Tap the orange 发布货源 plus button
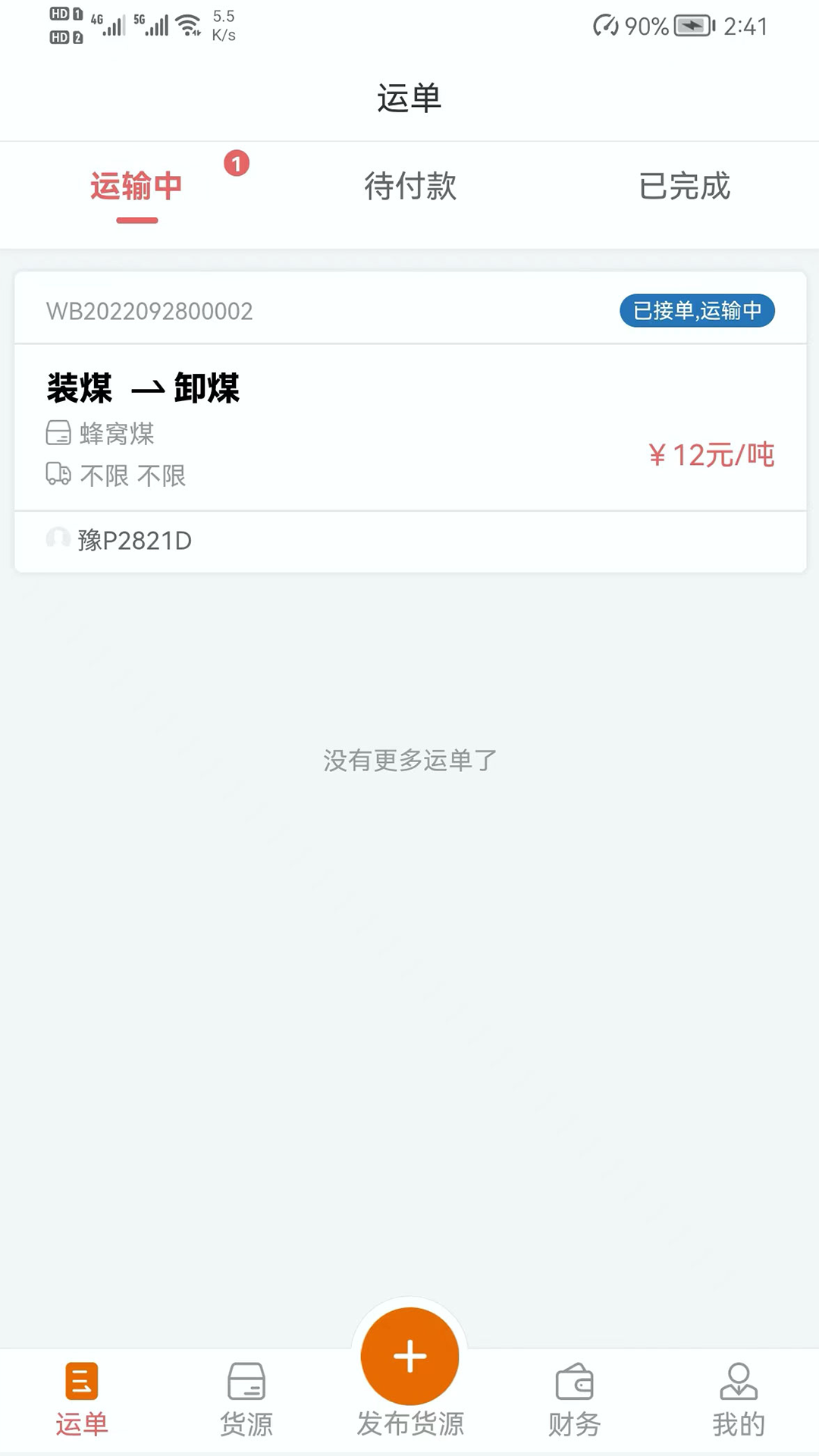The image size is (819, 1456). click(x=409, y=1356)
